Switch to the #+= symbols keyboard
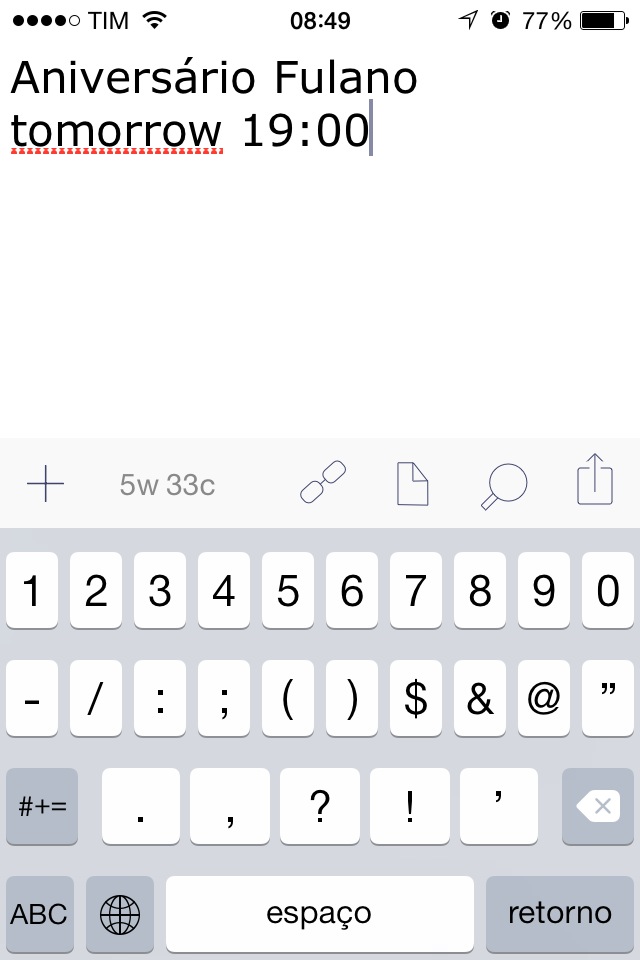This screenshot has height=960, width=640. 43,806
